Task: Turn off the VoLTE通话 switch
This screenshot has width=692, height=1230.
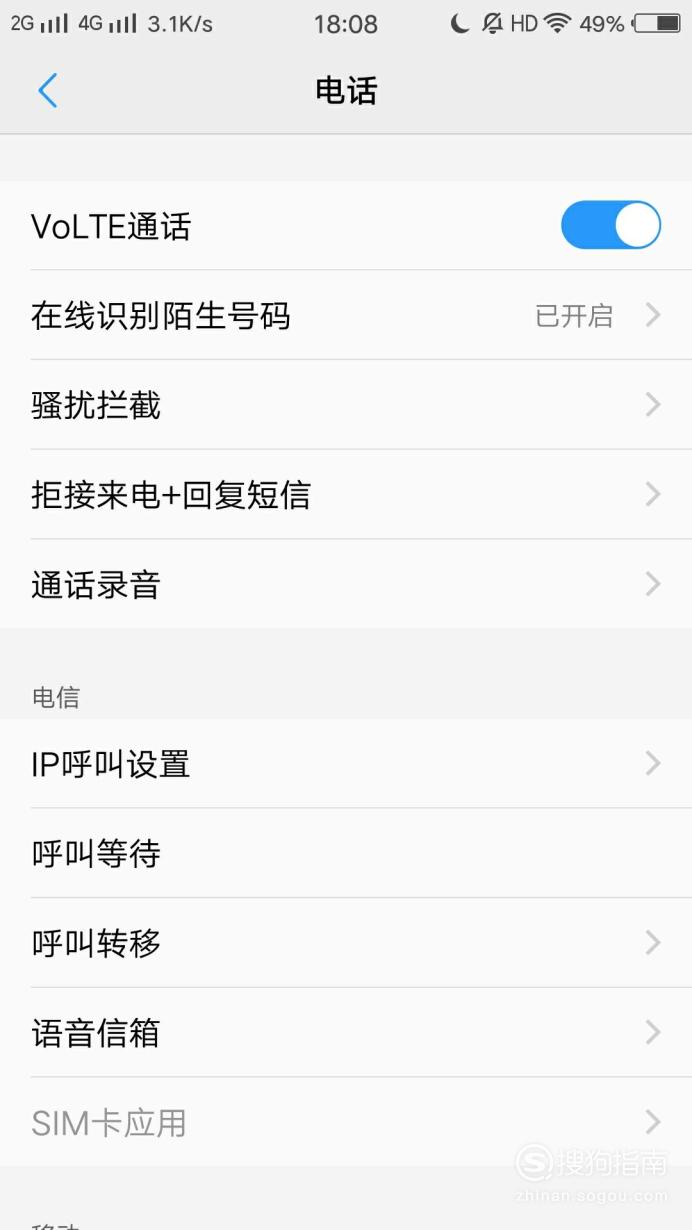Action: (611, 225)
